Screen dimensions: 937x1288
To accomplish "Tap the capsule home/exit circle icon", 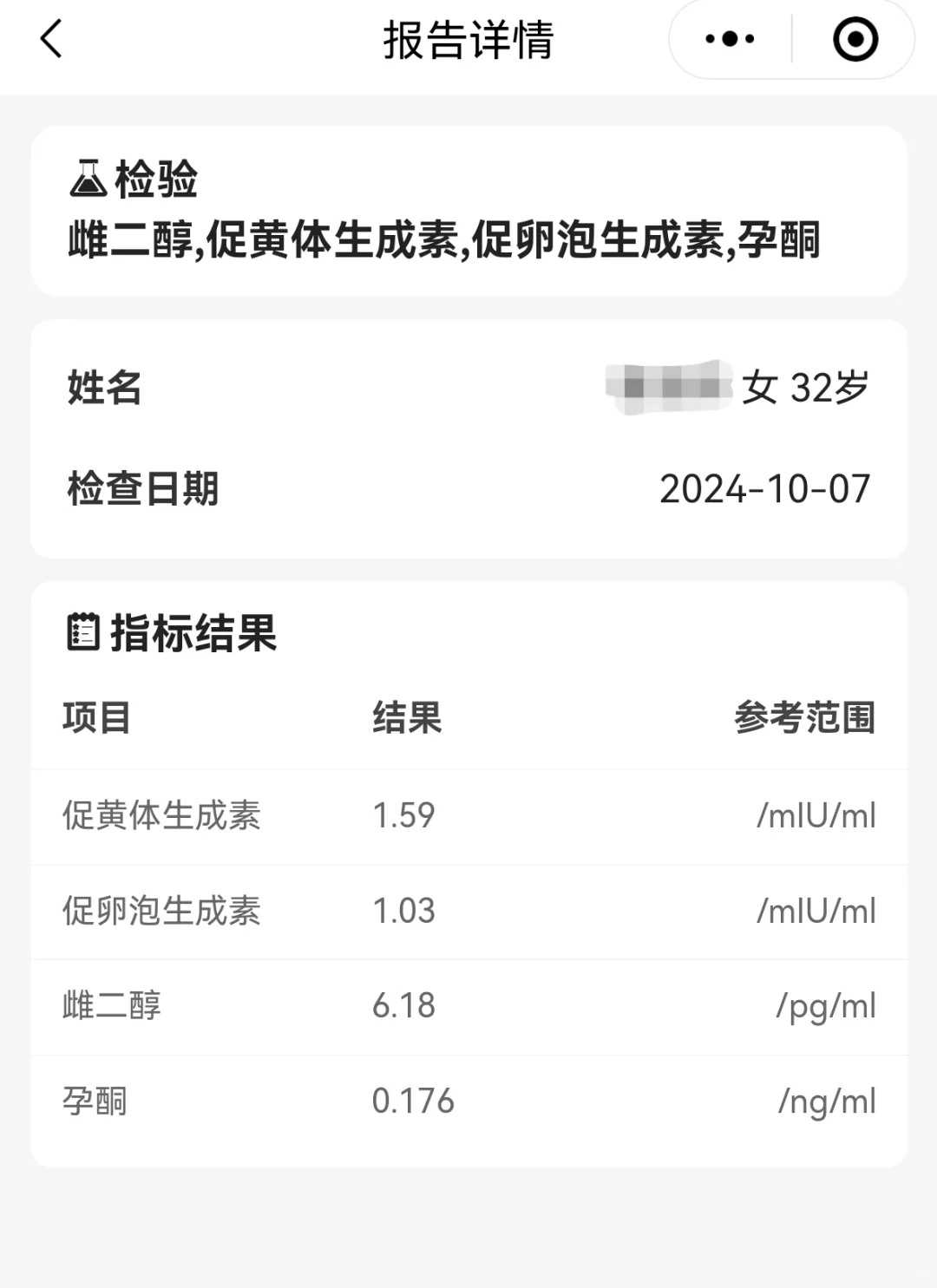I will pos(854,39).
